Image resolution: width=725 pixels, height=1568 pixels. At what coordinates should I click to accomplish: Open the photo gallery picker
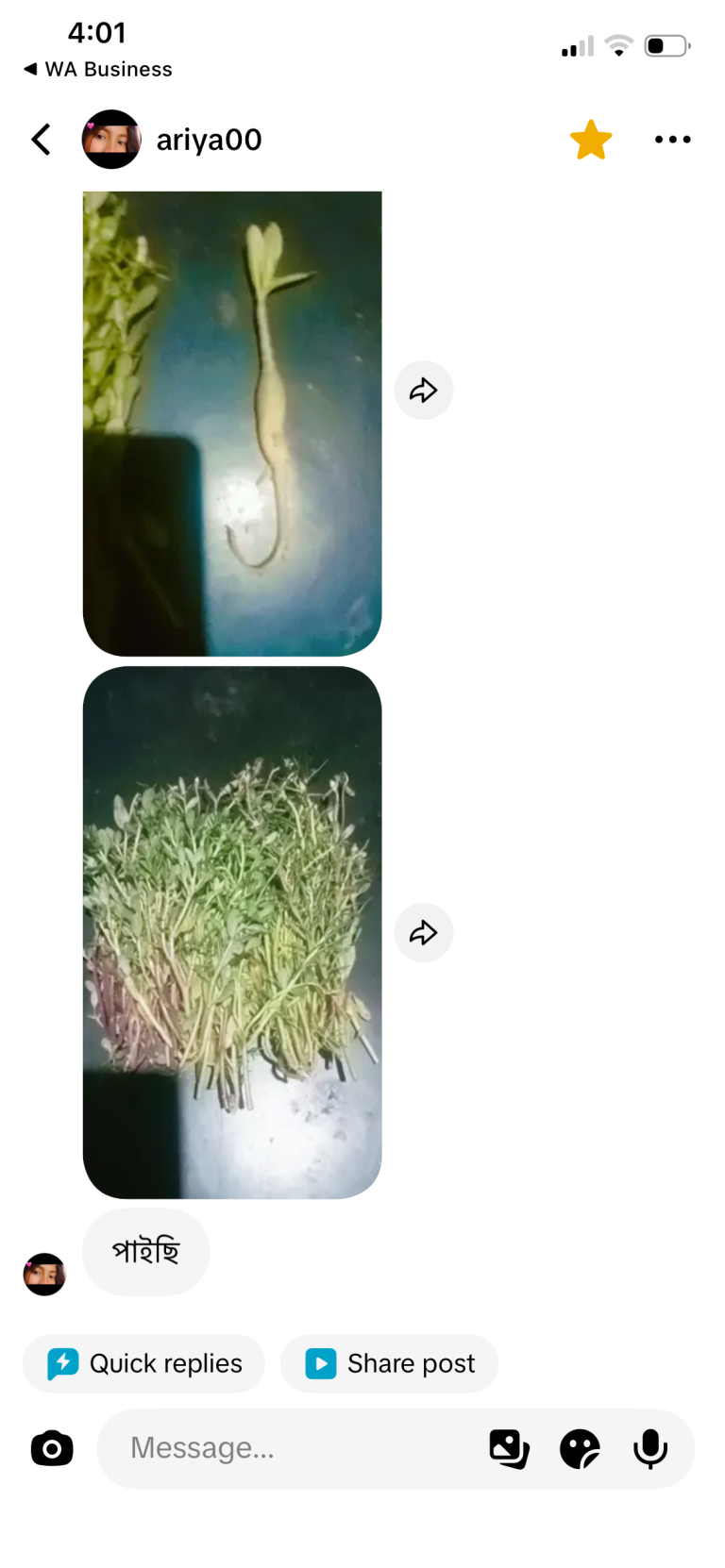click(x=509, y=1448)
